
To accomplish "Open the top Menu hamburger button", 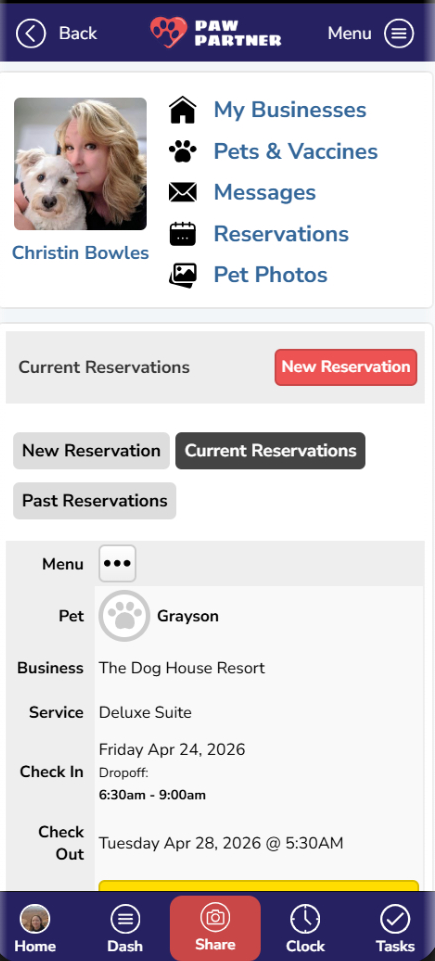I will point(399,32).
